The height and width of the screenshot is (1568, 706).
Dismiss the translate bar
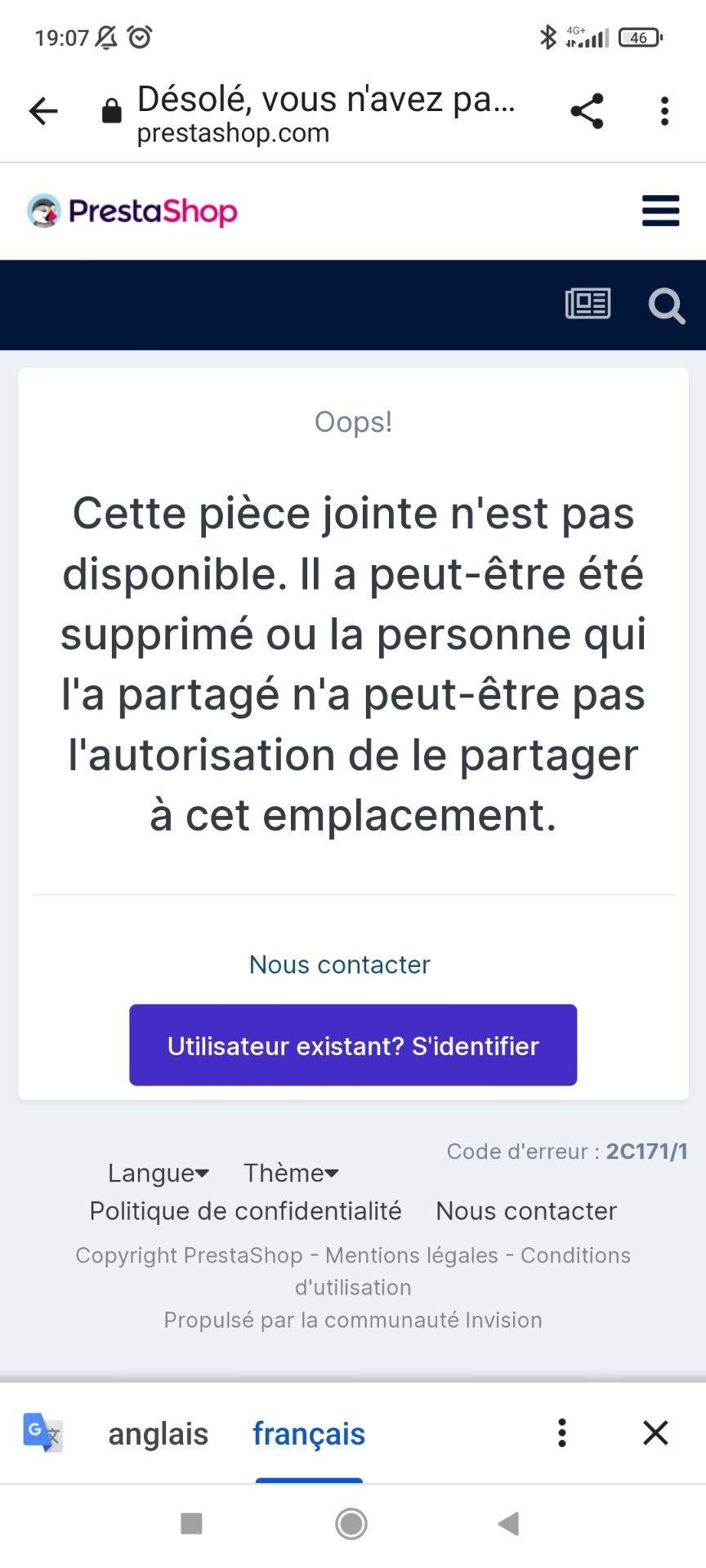pyautogui.click(x=655, y=1433)
